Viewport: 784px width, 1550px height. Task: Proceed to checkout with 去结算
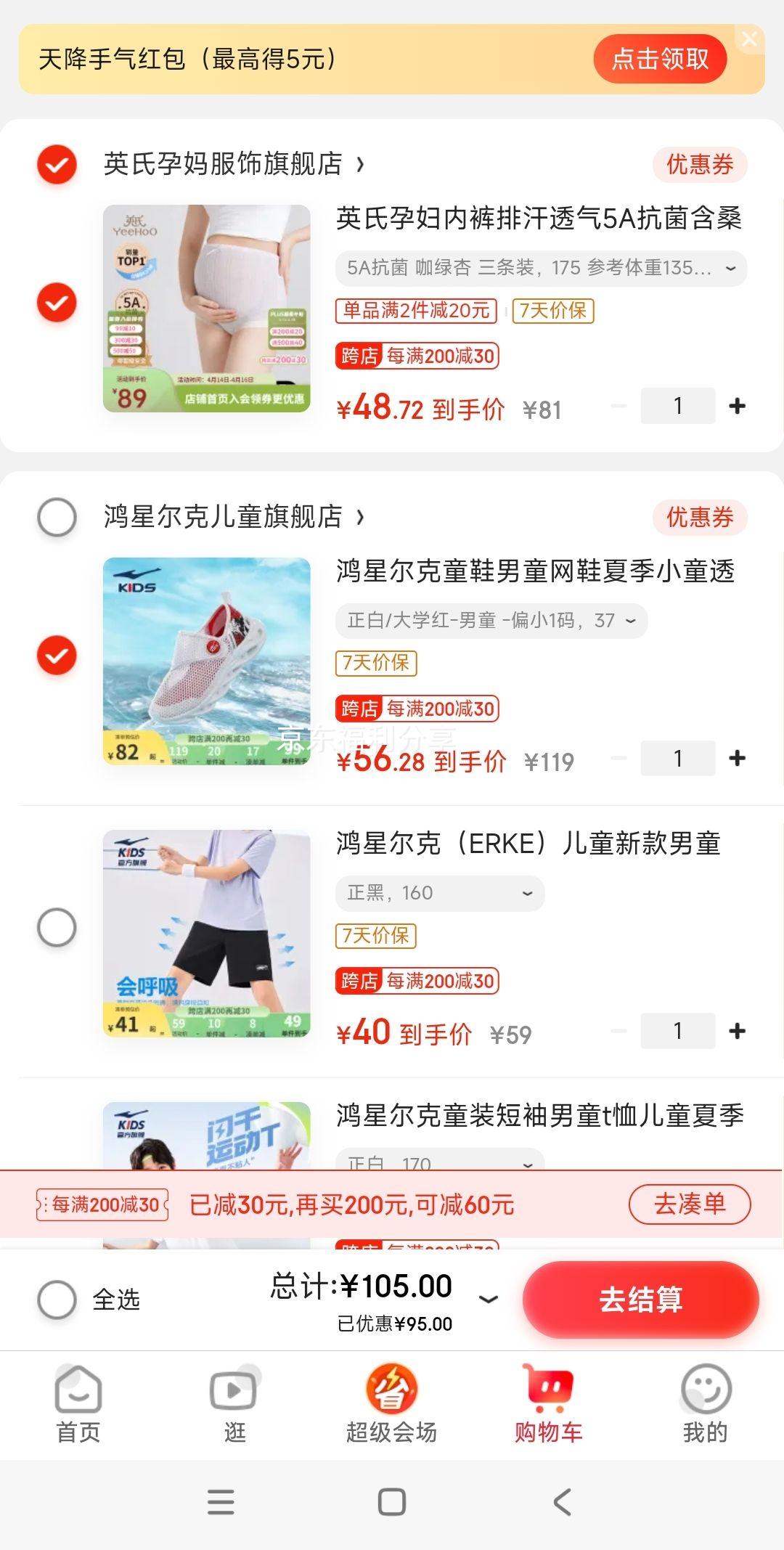[x=640, y=1300]
